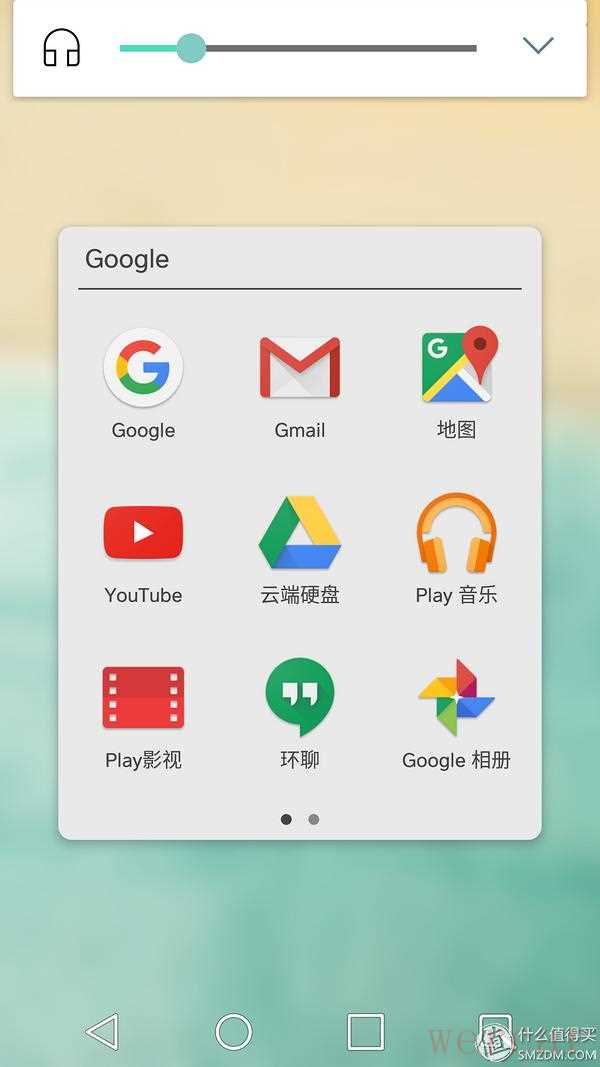This screenshot has height=1067, width=600.
Task: Go to the home screen
Action: pyautogui.click(x=234, y=1031)
